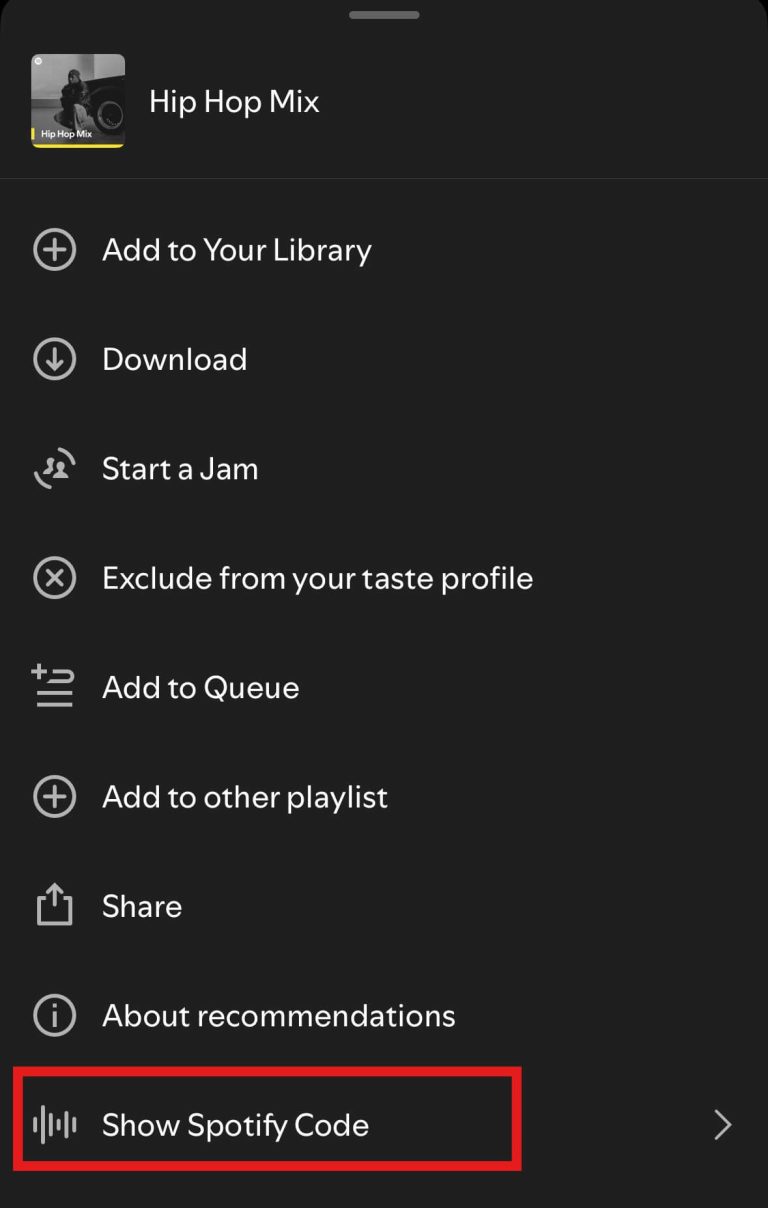Open Show Spotify Code

click(235, 1125)
